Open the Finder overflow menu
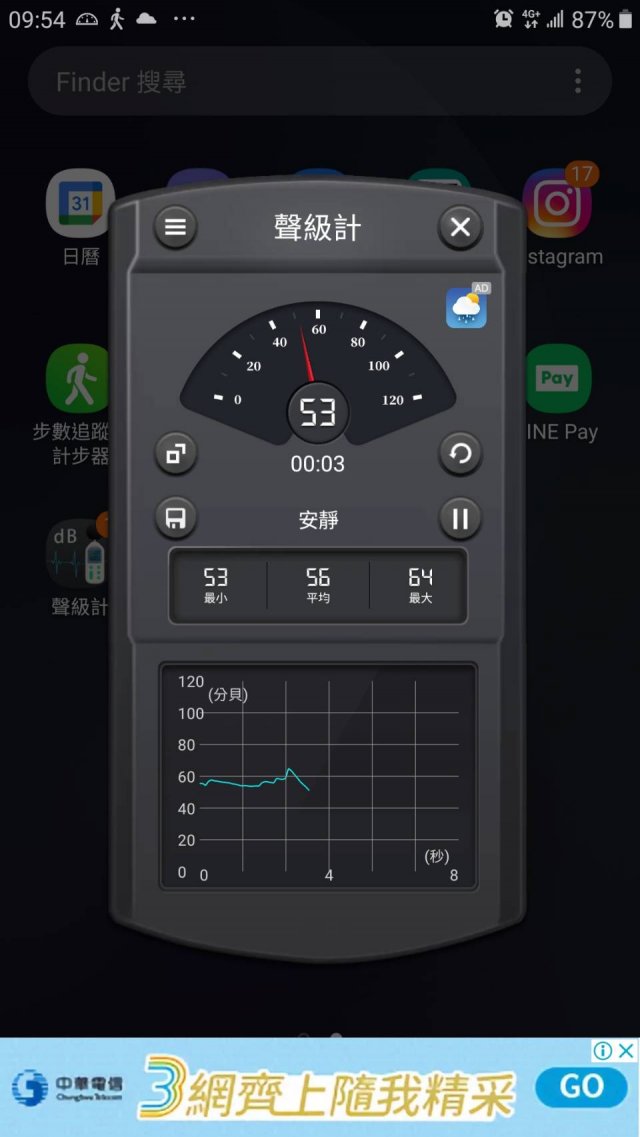This screenshot has height=1137, width=640. [578, 81]
